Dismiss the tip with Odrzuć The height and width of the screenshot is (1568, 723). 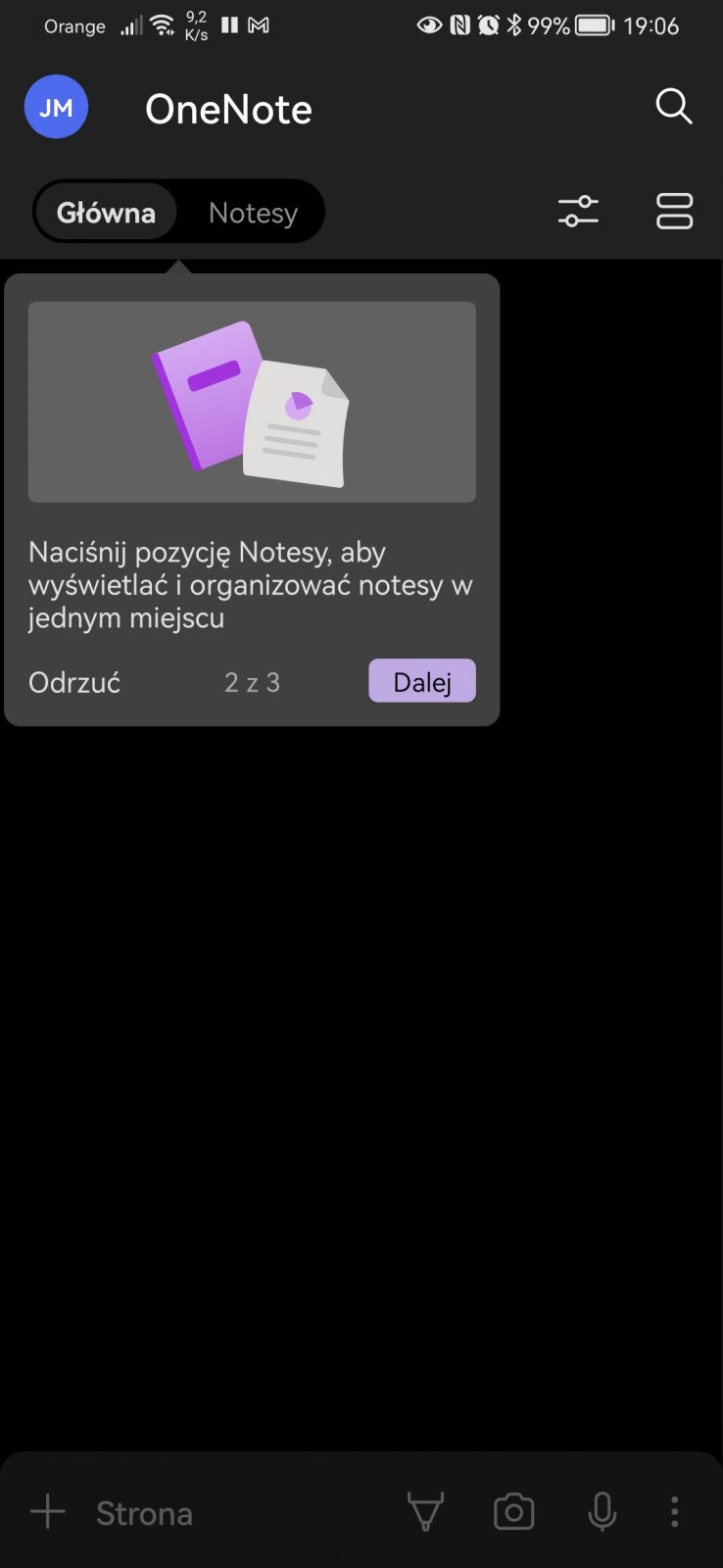click(74, 682)
